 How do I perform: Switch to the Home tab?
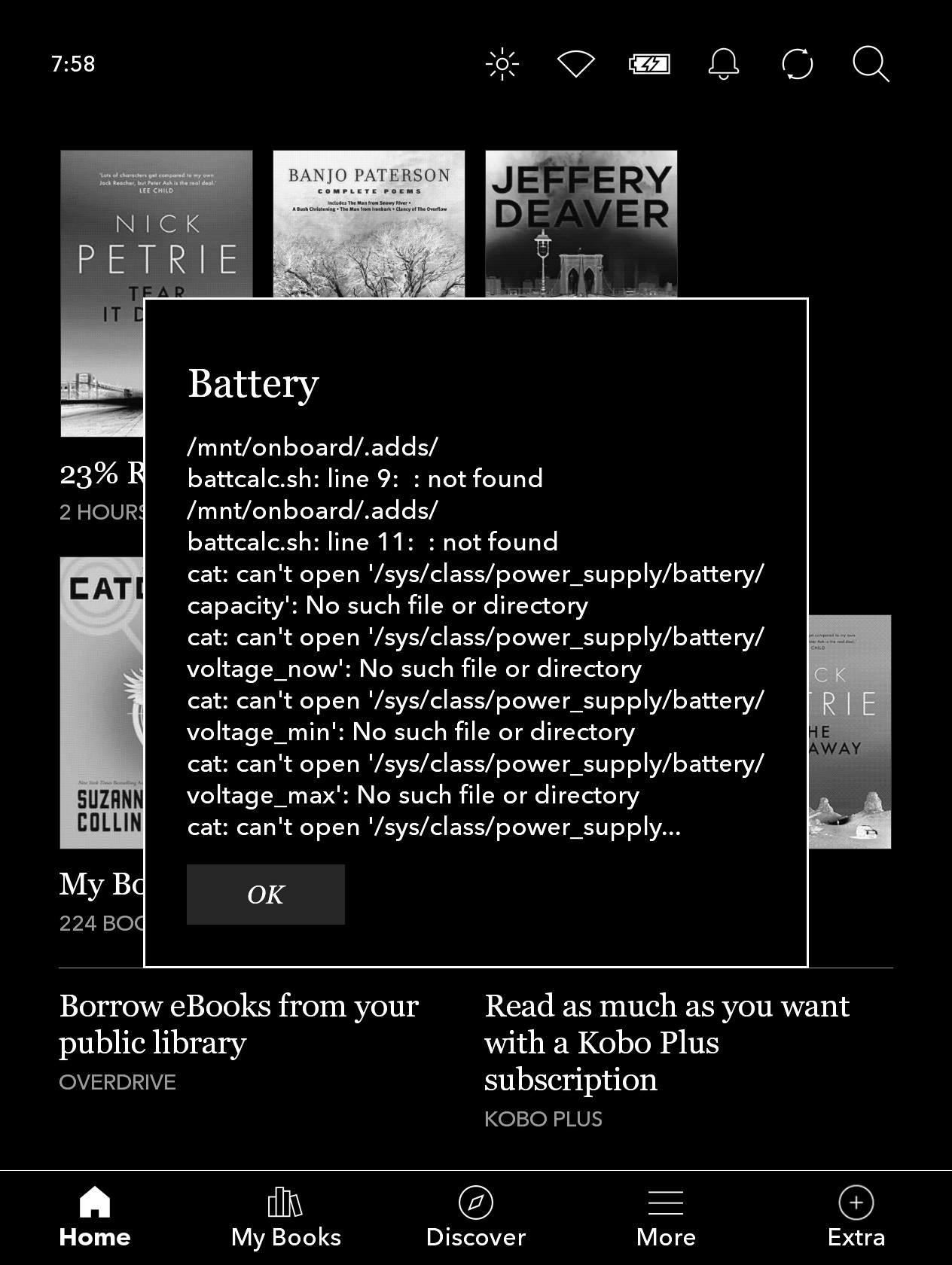[95, 1218]
